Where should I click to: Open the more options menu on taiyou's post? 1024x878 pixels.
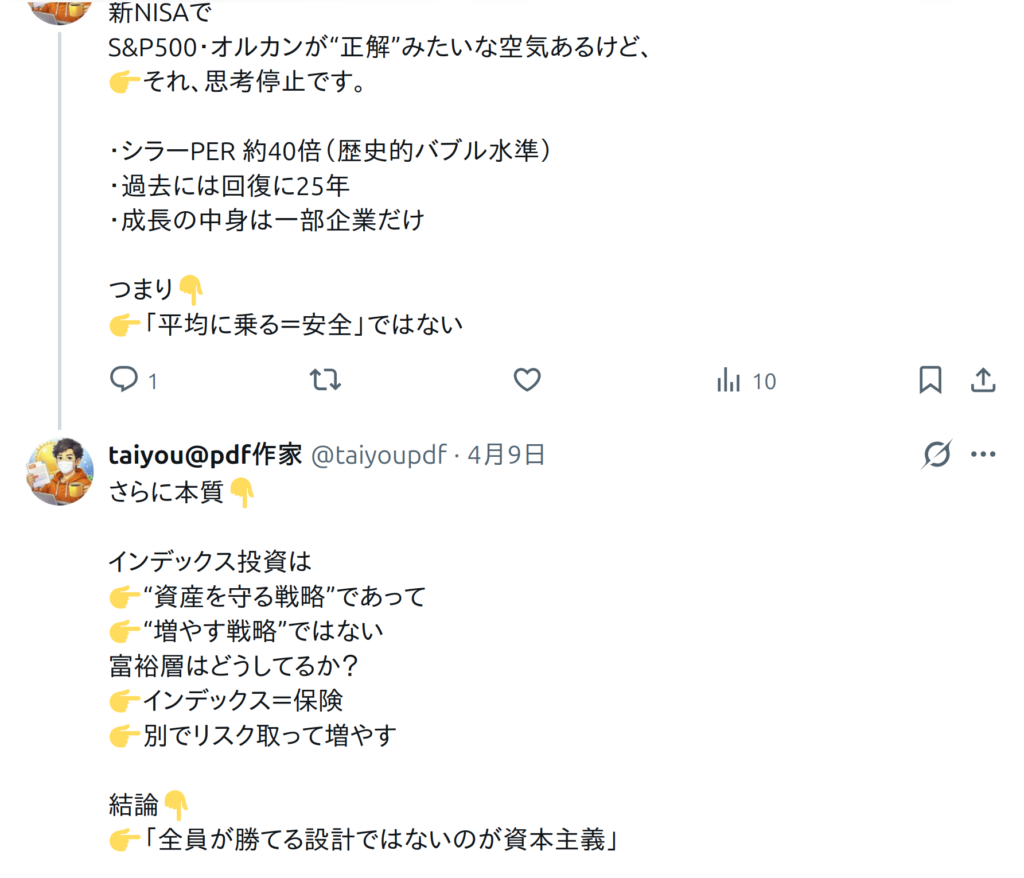pos(983,456)
